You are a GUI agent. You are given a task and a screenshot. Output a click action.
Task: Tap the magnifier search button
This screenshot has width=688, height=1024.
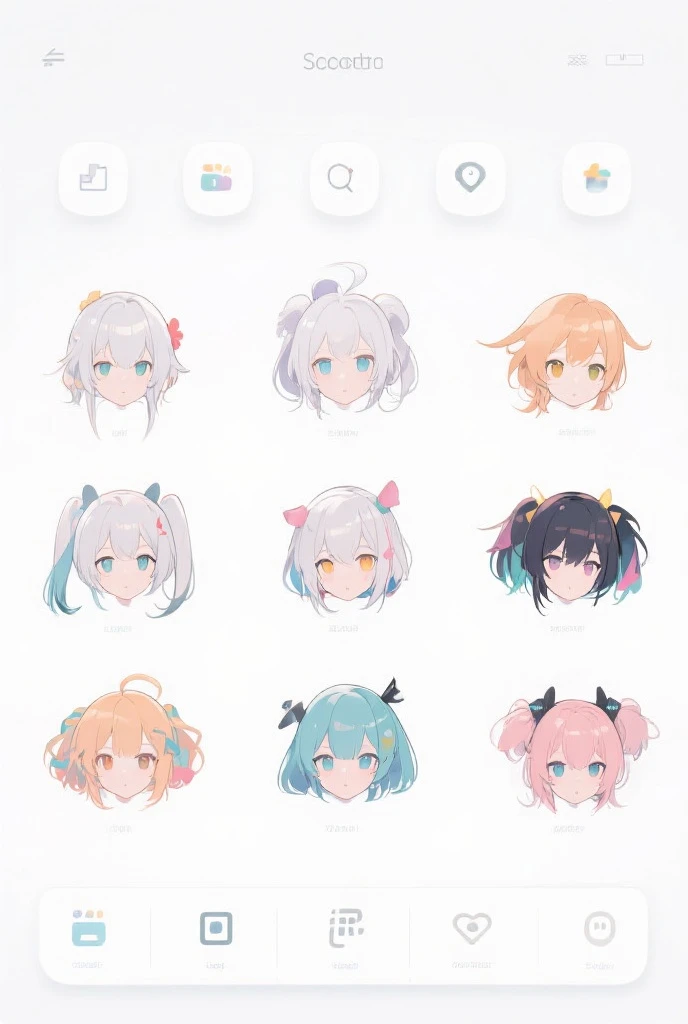pos(343,178)
